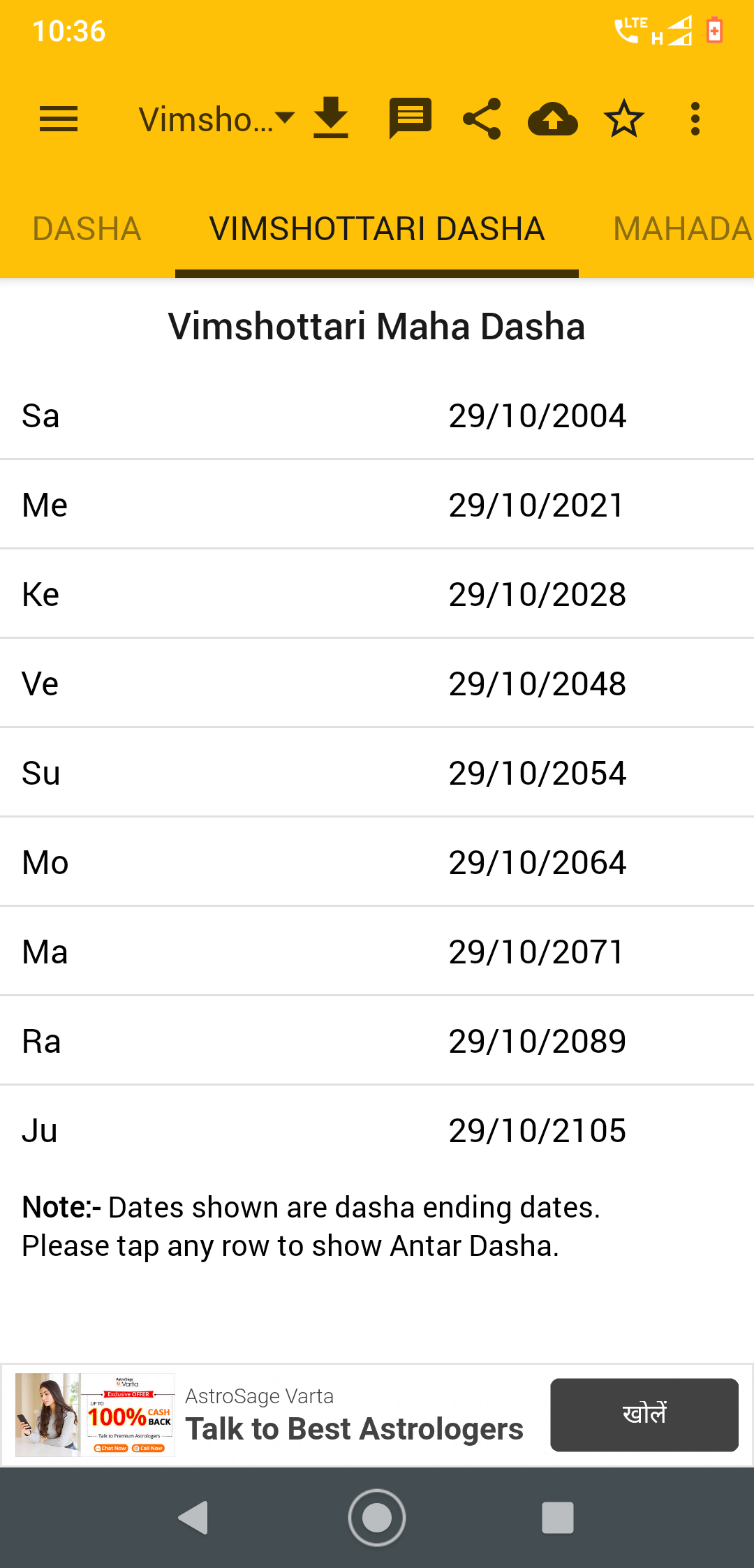View Antar Dasha for Ve
Image resolution: width=754 pixels, height=1568 pixels.
pyautogui.click(x=377, y=683)
